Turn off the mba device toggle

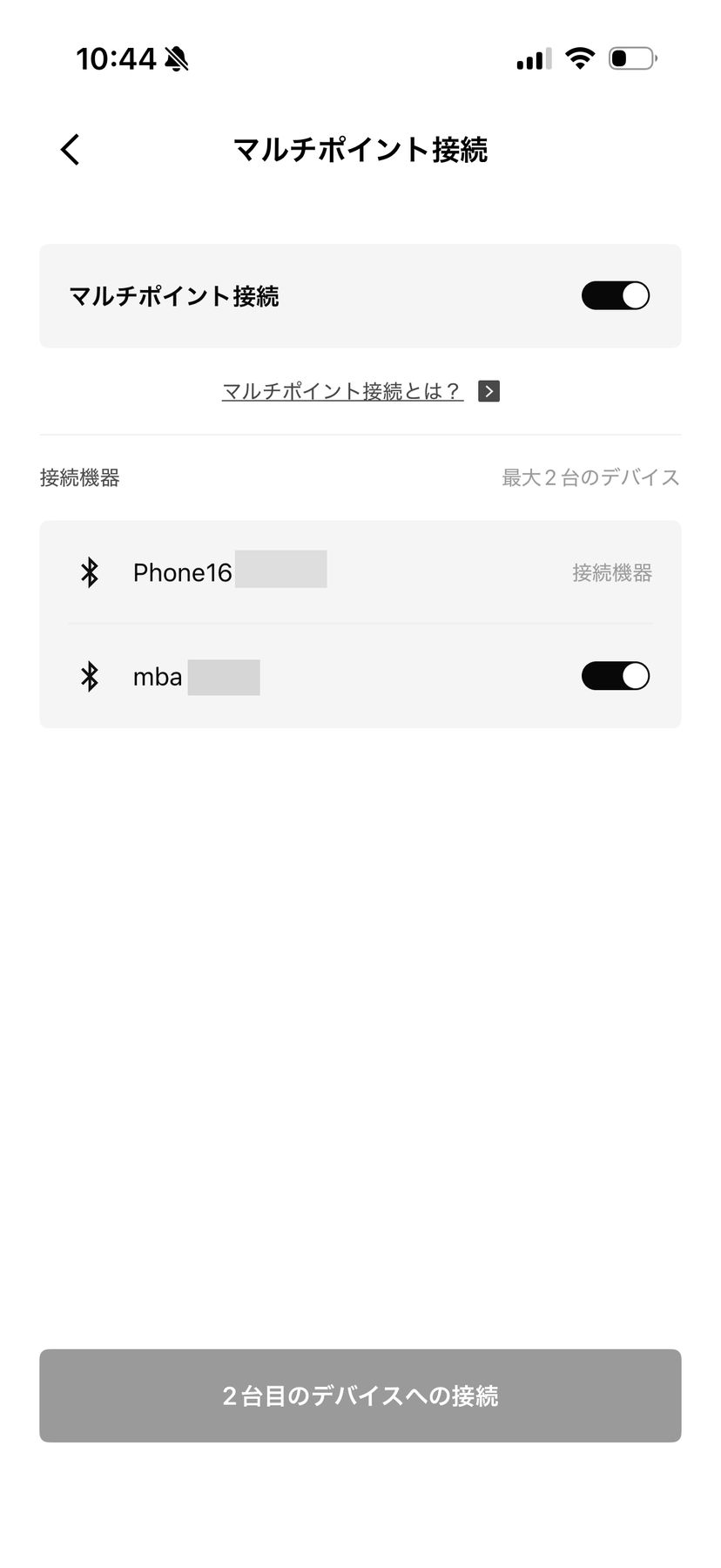(615, 675)
